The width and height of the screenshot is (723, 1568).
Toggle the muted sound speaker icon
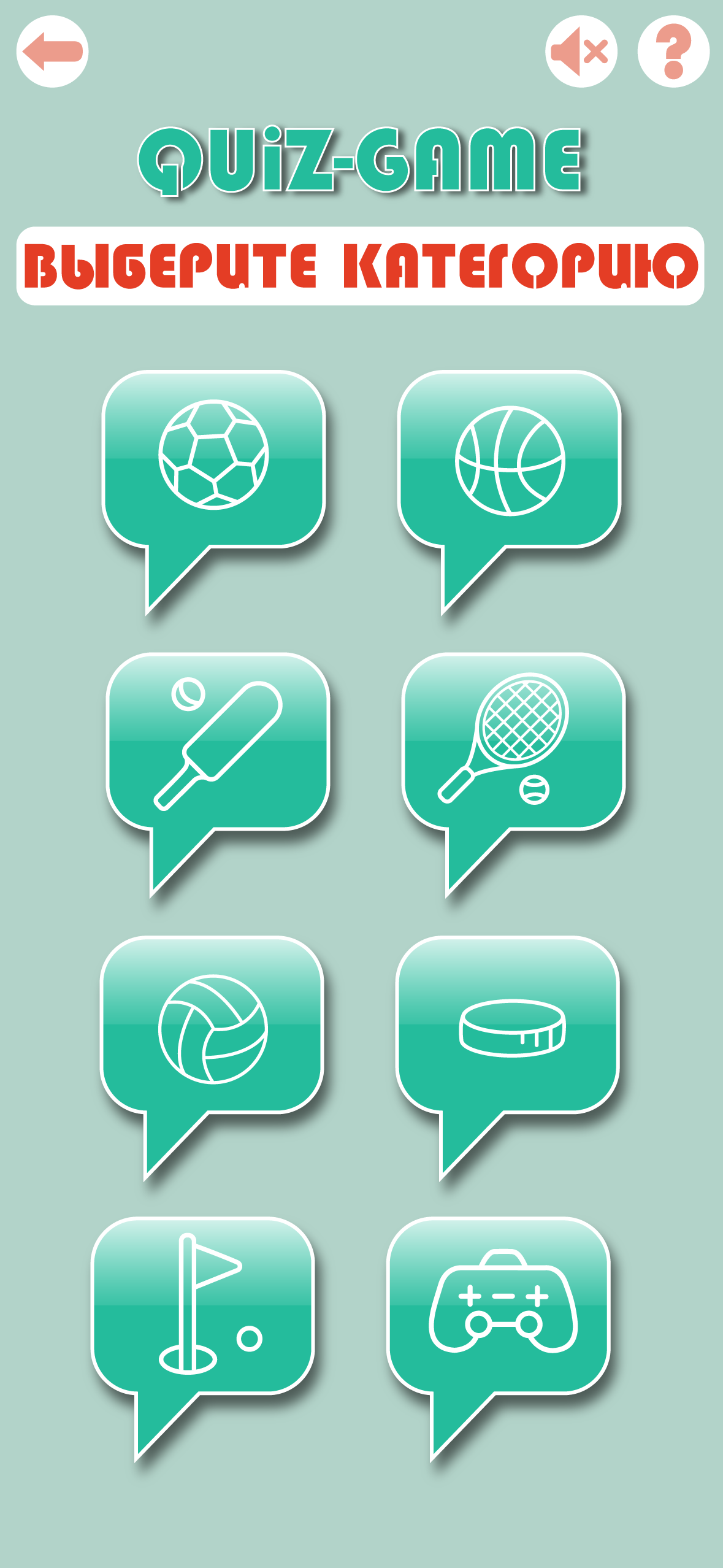[581, 52]
